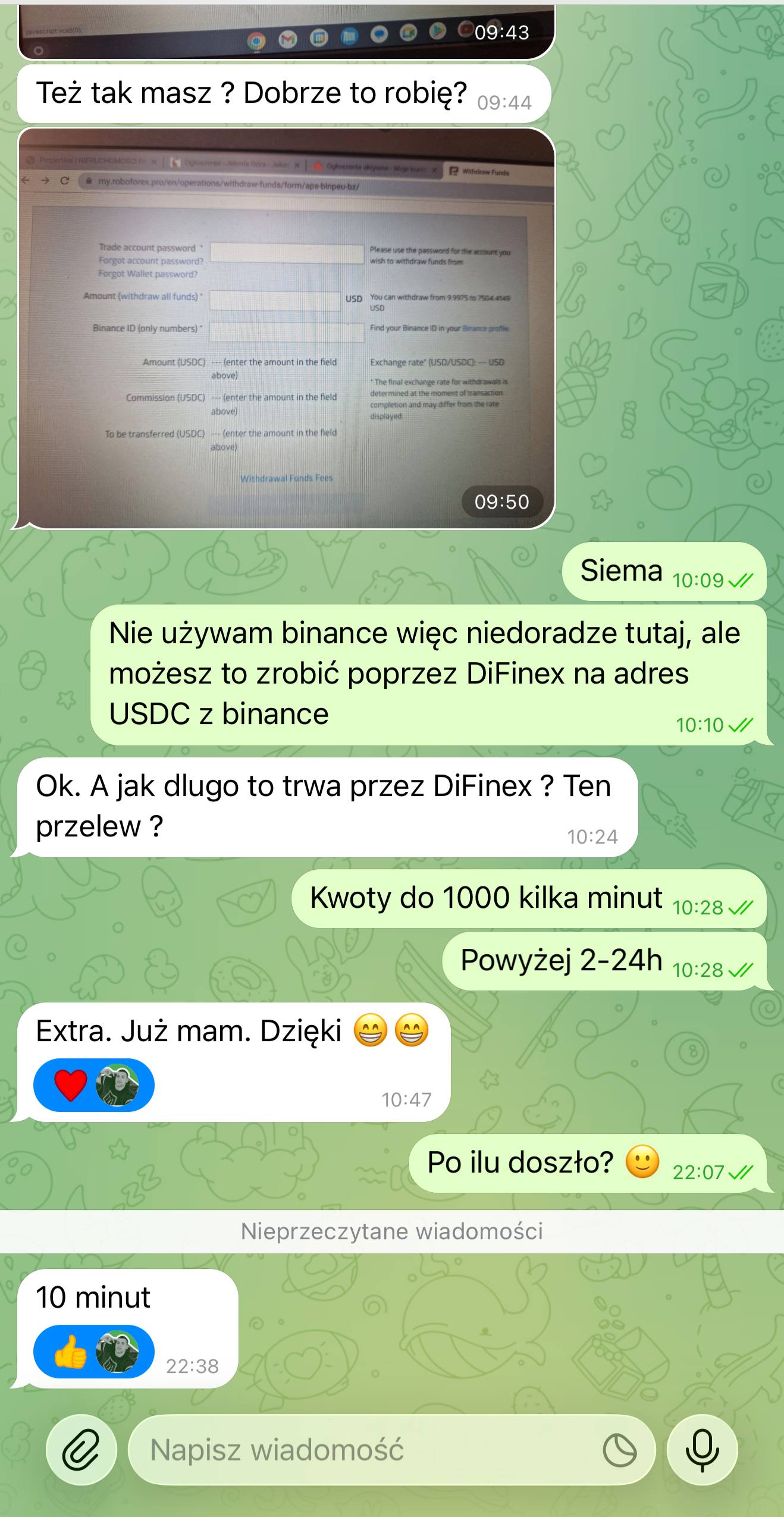Tap the thumbs-up reaction under 10 minut
Image resolution: width=784 pixels, height=1517 pixels.
[x=71, y=1352]
